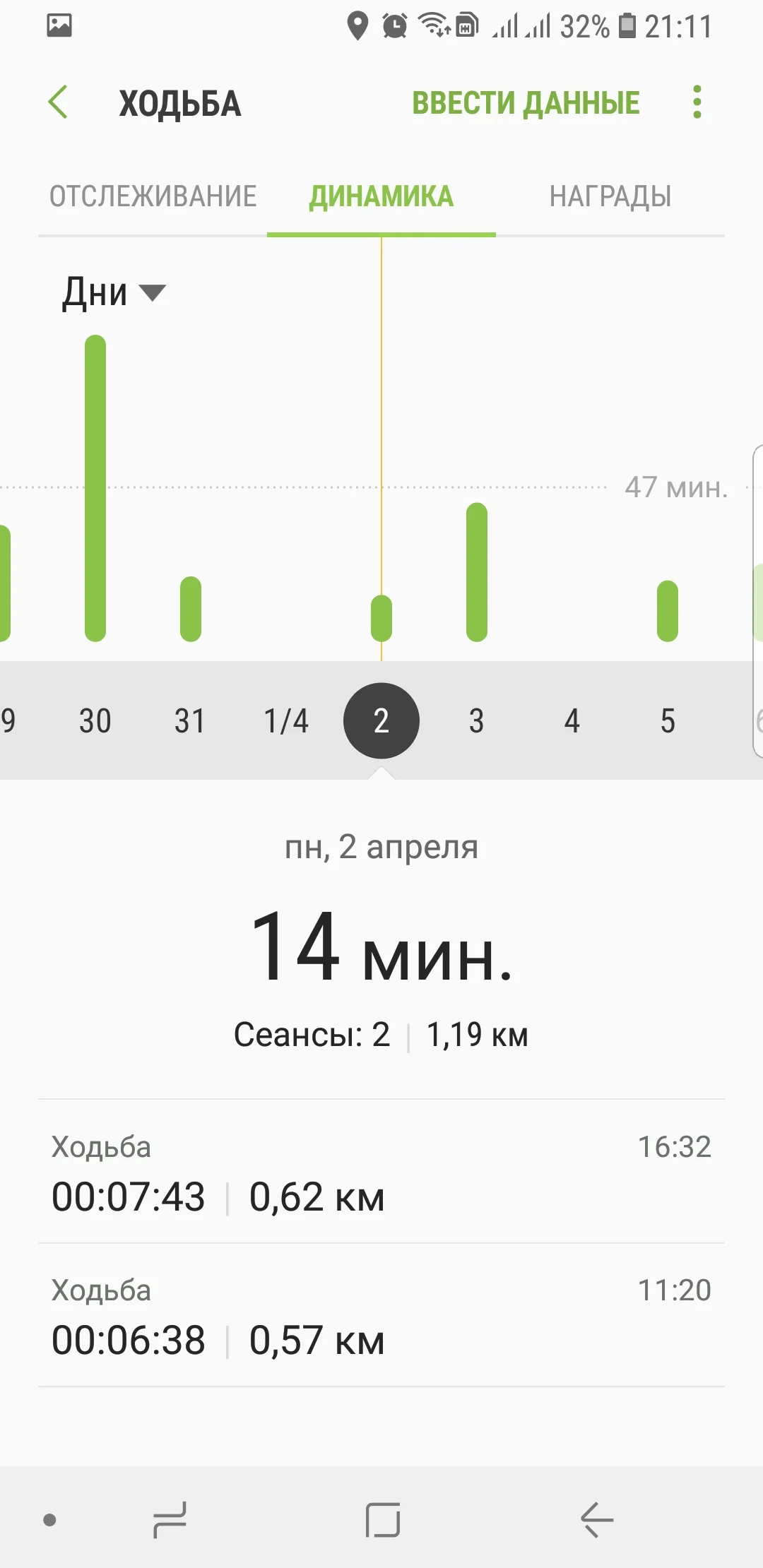
Task: Go back using the green arrow
Action: click(x=58, y=102)
